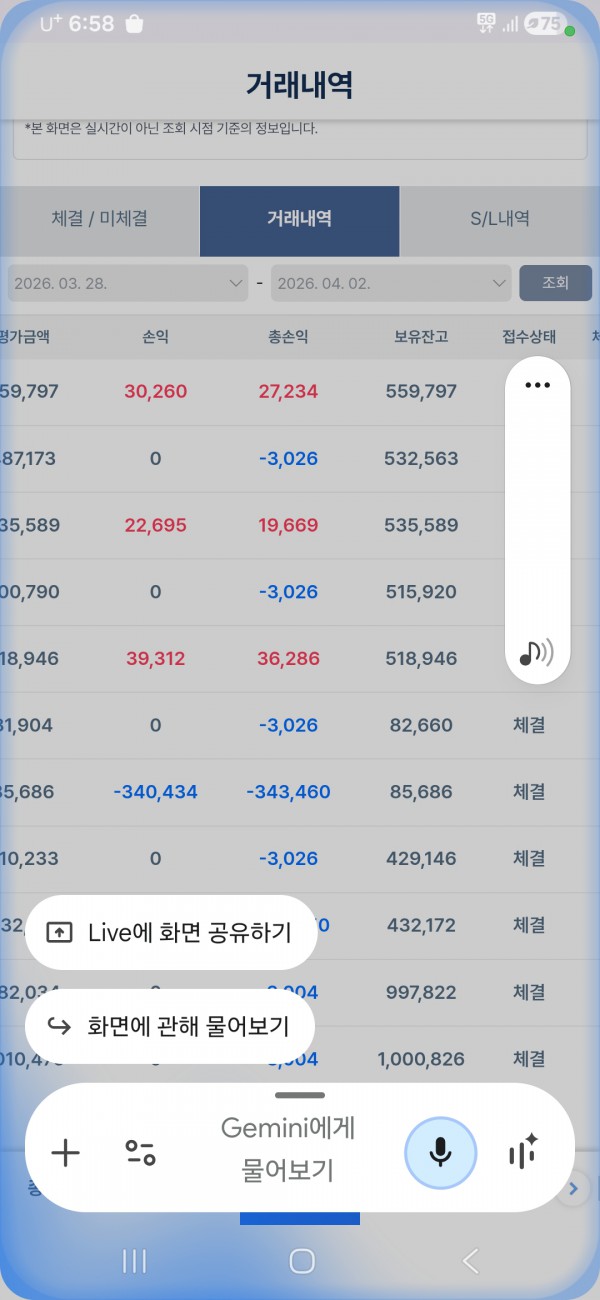This screenshot has height=1300, width=600.
Task: Tap the plus icon in Gemini bar
Action: point(65,1153)
